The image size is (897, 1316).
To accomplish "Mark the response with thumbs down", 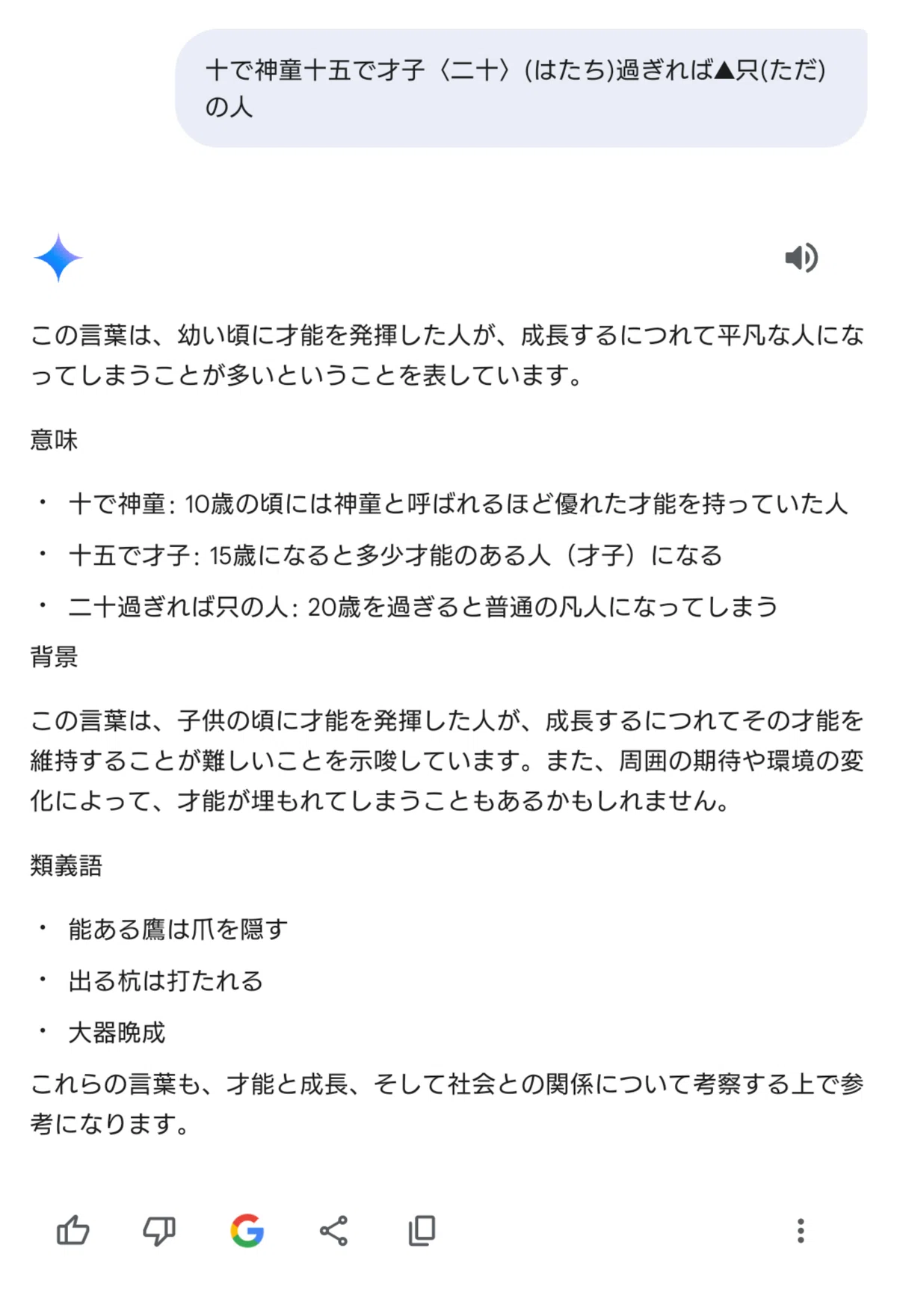I will [159, 1231].
